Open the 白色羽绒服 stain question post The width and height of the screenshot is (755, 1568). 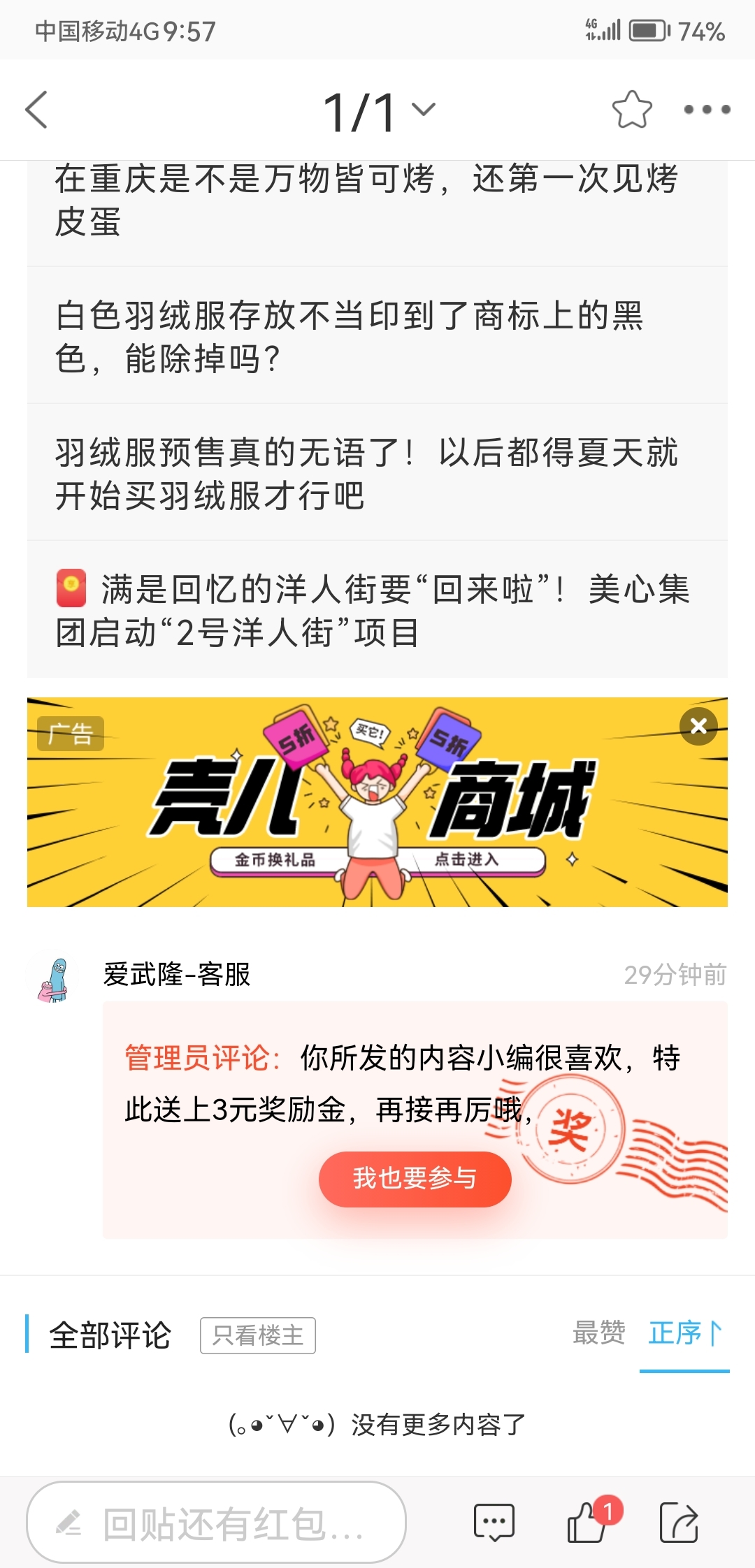pyautogui.click(x=350, y=336)
